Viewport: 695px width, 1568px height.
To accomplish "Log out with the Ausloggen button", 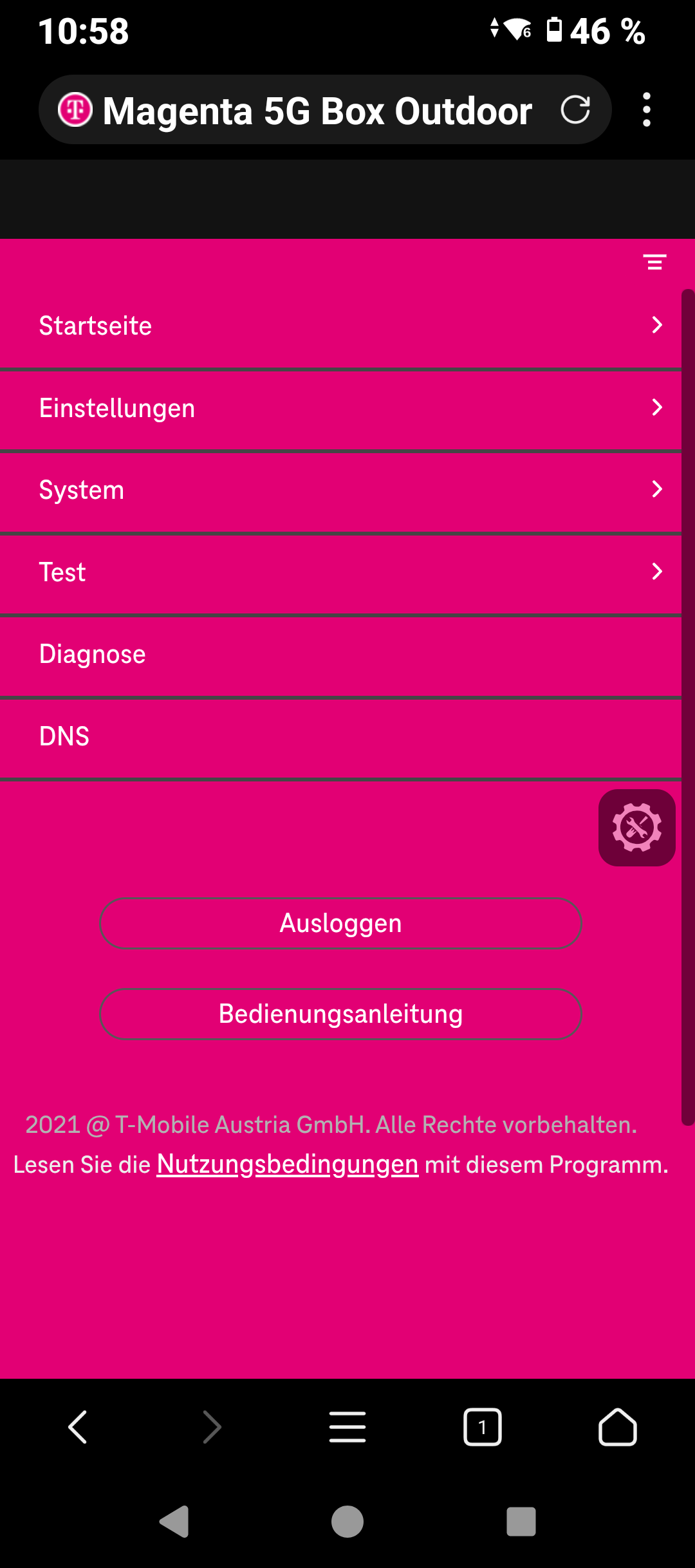I will 340,923.
